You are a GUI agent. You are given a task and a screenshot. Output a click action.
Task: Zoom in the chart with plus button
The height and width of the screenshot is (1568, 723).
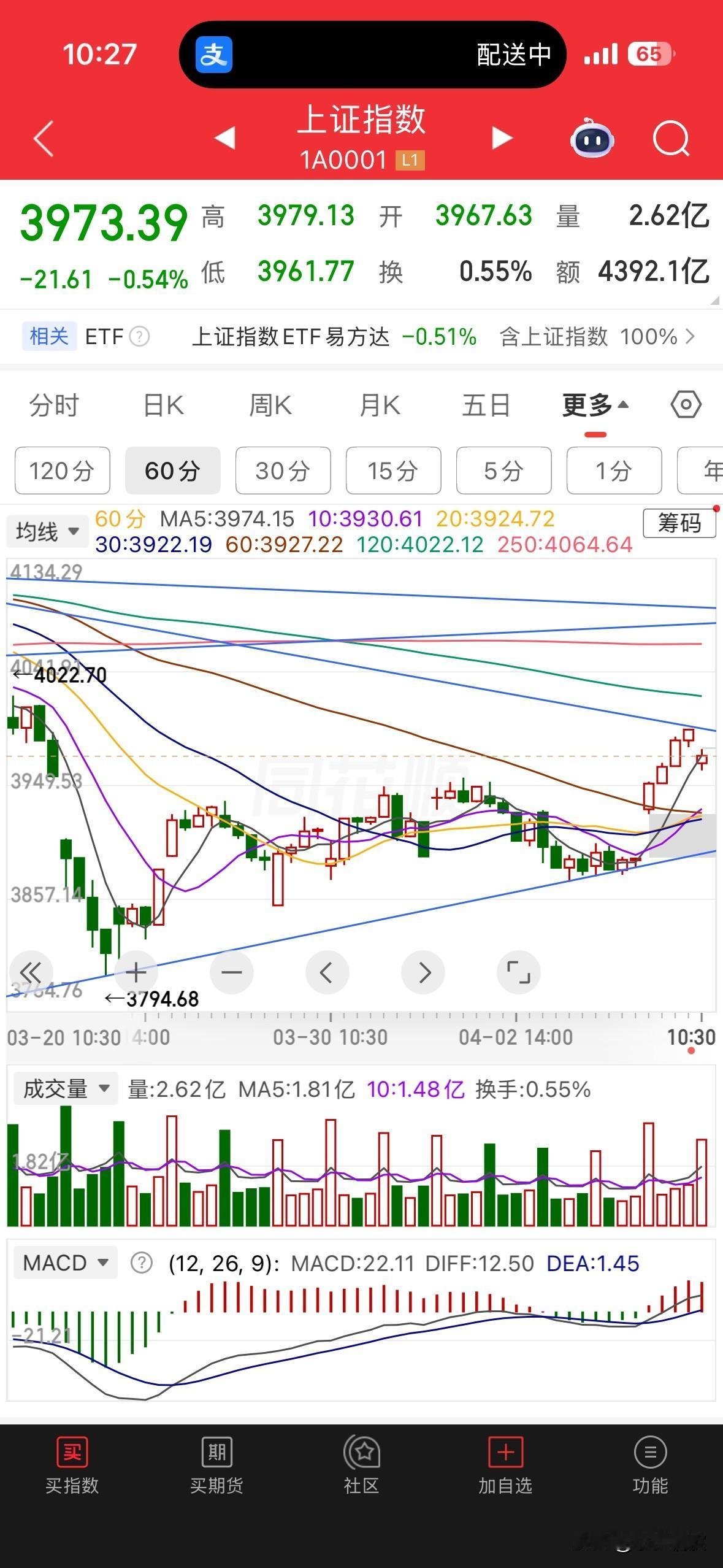click(x=136, y=972)
